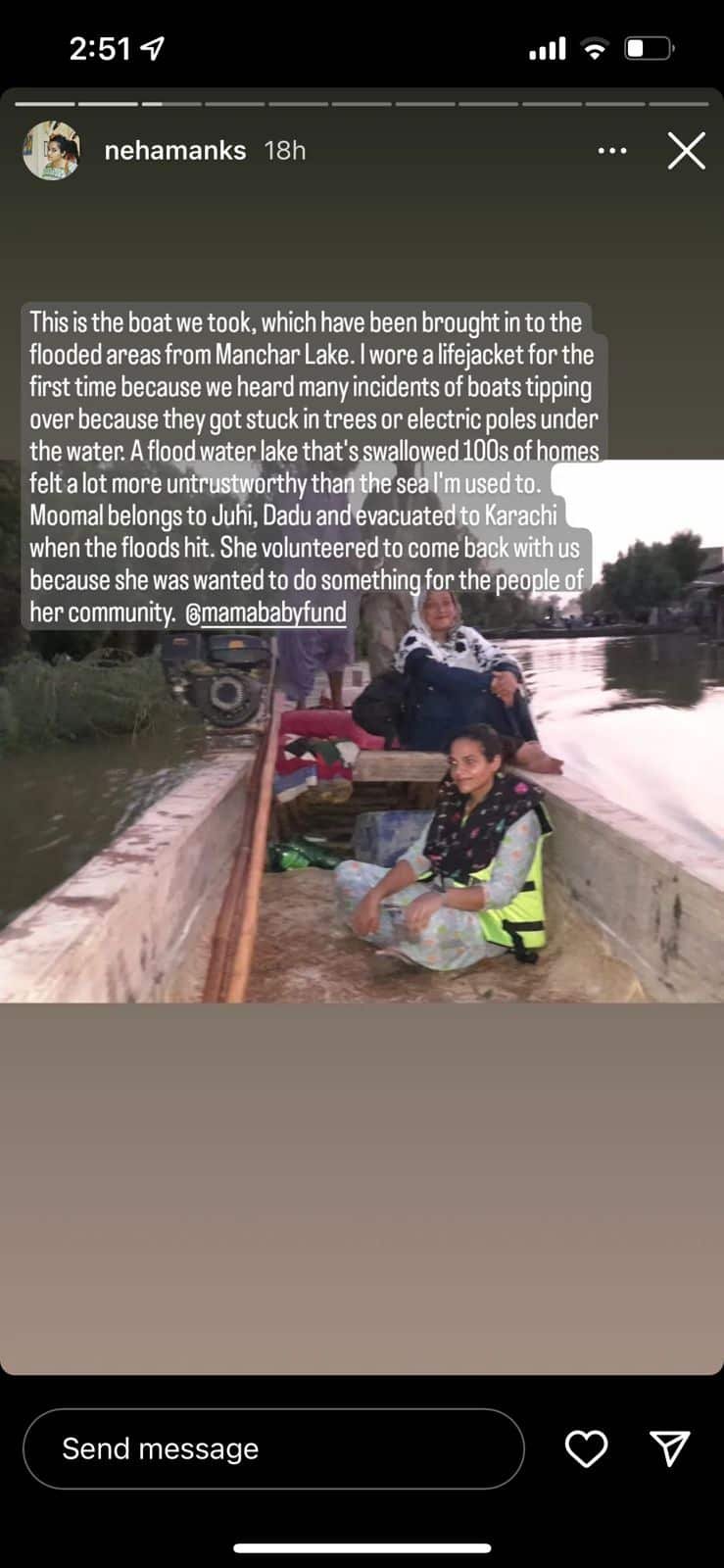Tap the nehamanks username
Screen dimensions: 724x1568
pyautogui.click(x=175, y=151)
